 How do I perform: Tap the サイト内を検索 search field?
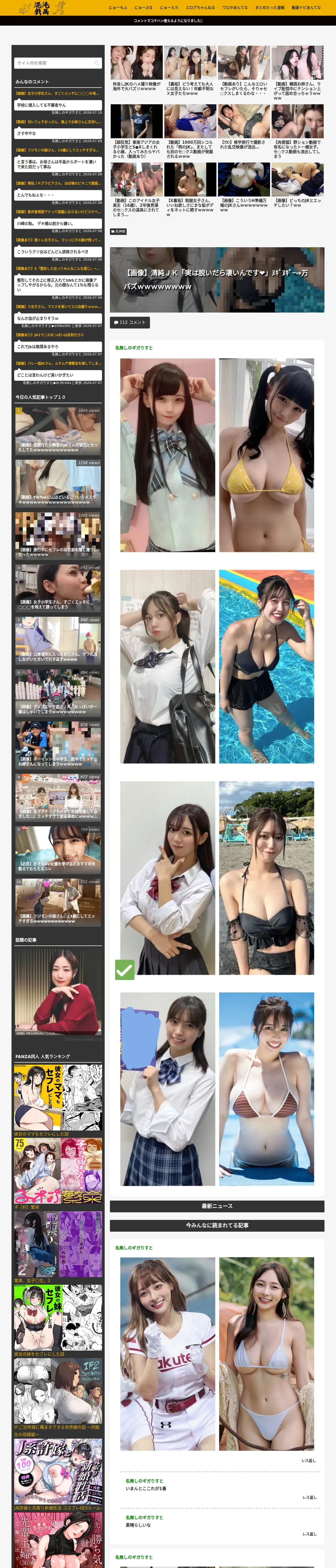coord(58,63)
